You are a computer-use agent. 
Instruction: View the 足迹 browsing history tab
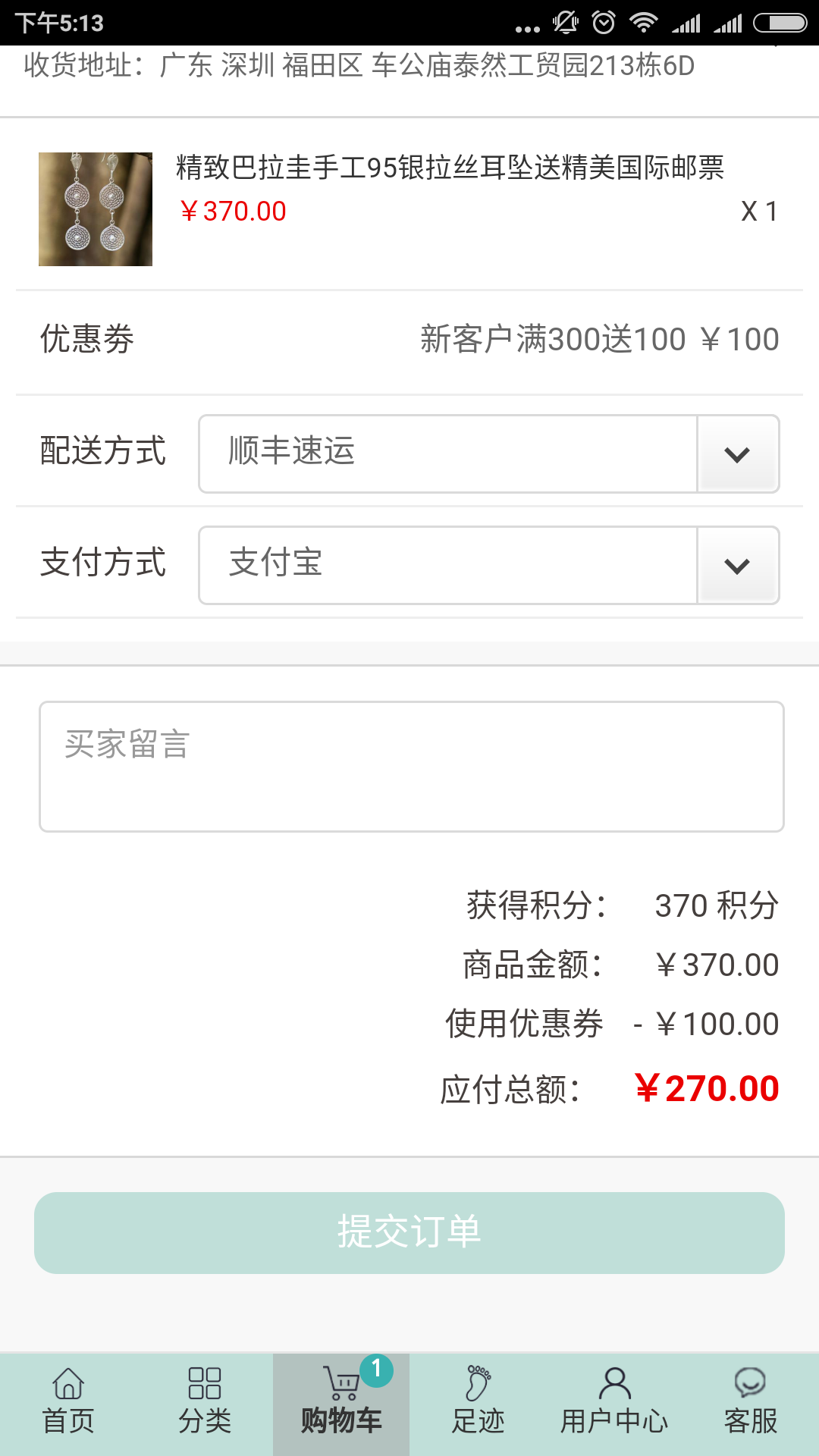click(x=478, y=1404)
